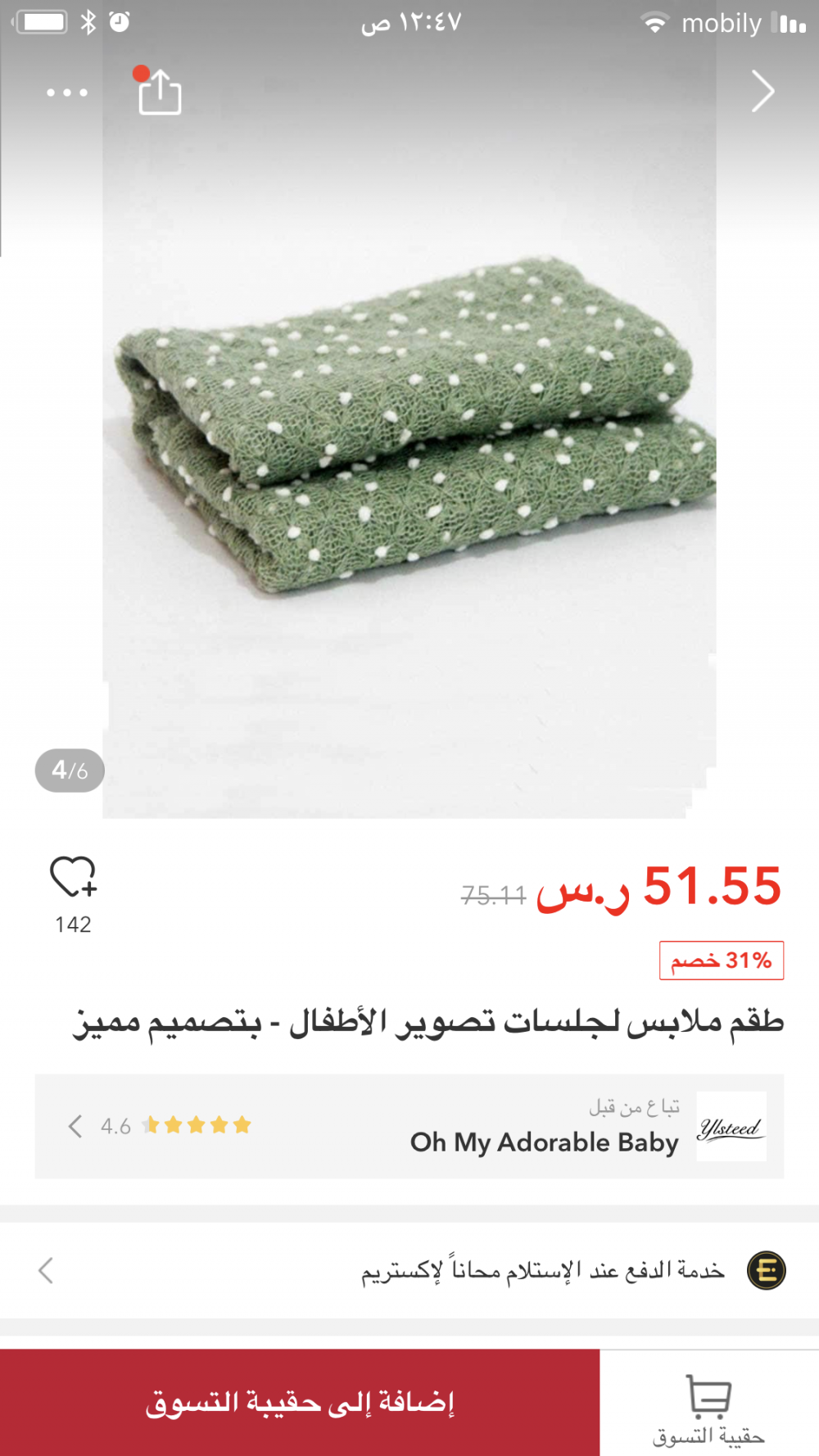
Task: Add product to wishlist with heart icon
Action: [x=73, y=877]
